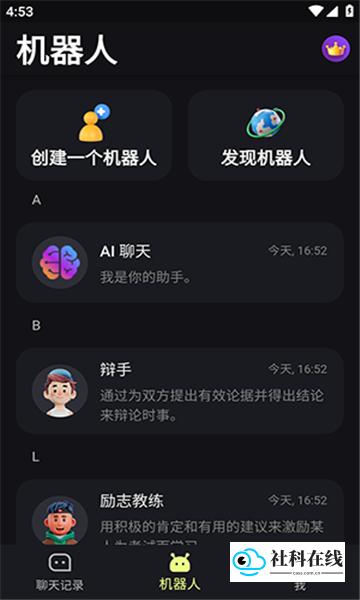Select the 励志教练 bot
Screen dimensions: 360x600
pos(180,512)
